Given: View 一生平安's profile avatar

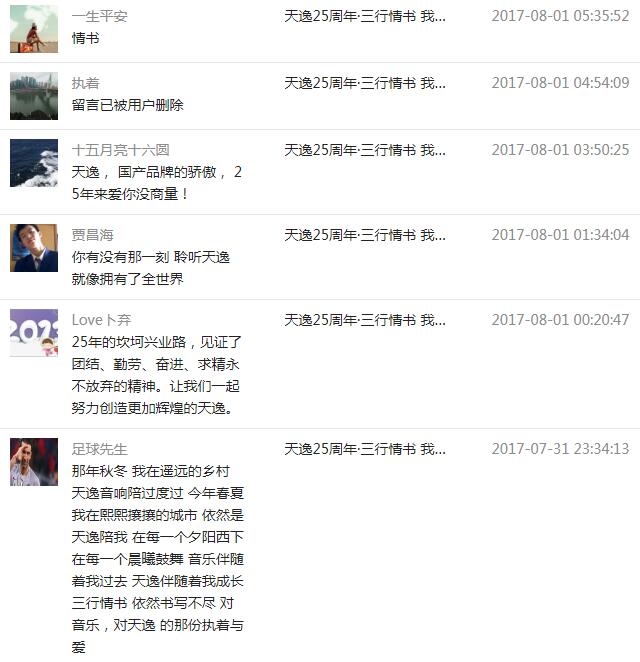Looking at the screenshot, I should (x=34, y=29).
